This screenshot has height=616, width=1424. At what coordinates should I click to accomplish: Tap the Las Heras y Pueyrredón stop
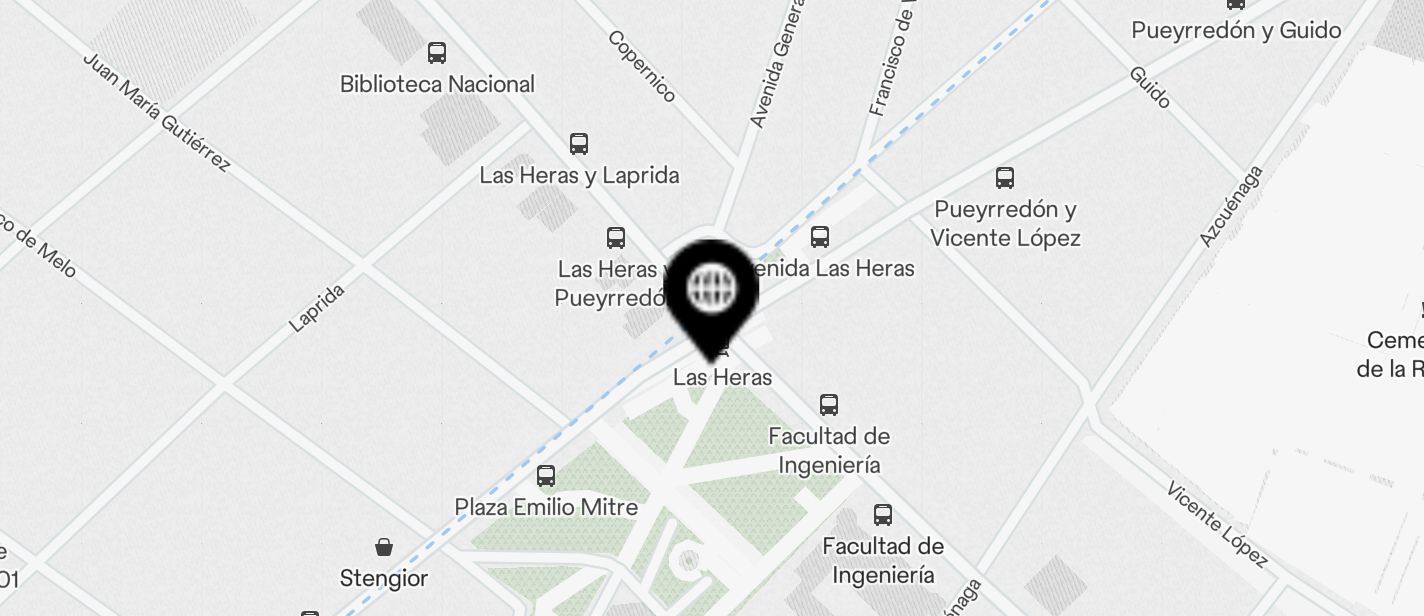[616, 239]
